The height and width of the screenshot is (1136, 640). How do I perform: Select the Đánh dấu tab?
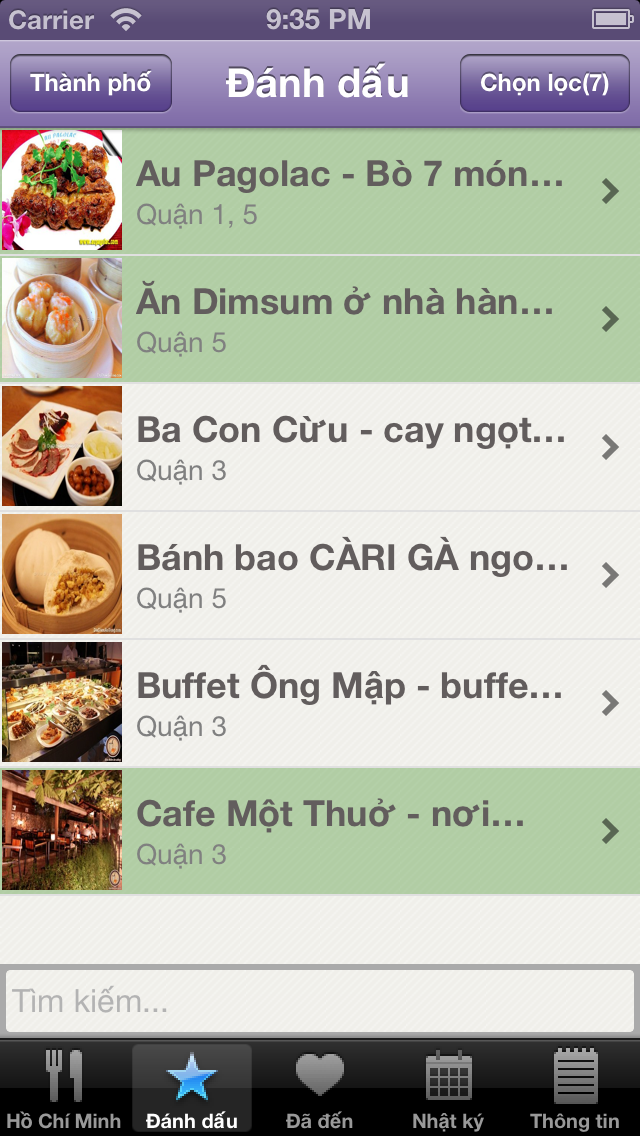point(192,1090)
